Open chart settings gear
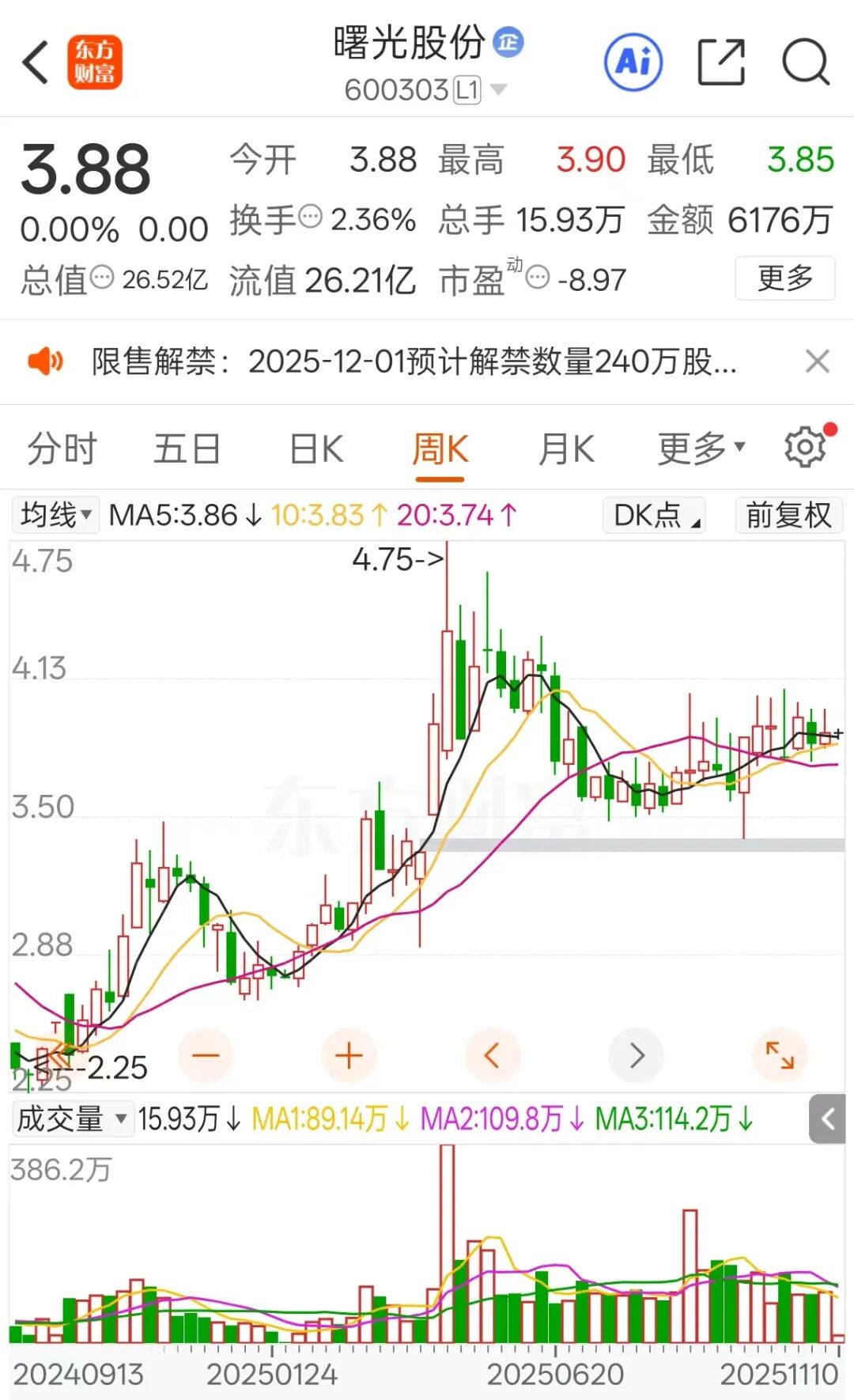Viewport: 854px width, 1400px height. click(x=805, y=448)
